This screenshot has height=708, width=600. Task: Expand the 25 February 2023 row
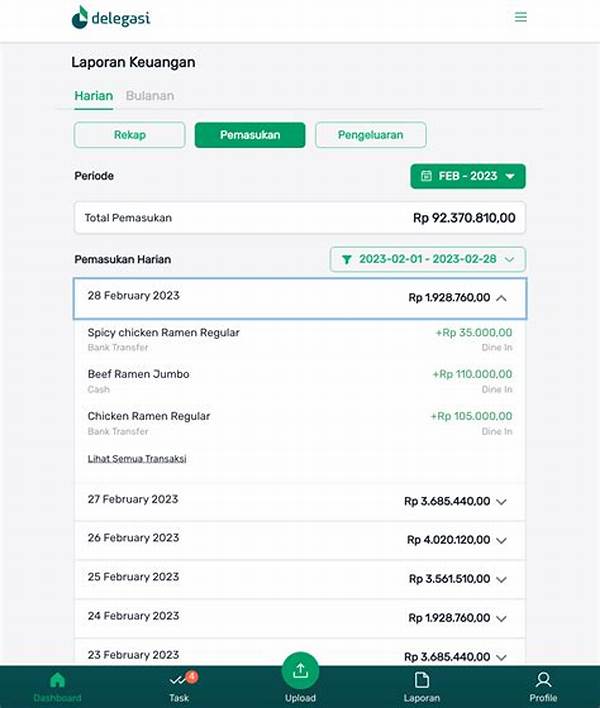(x=501, y=579)
